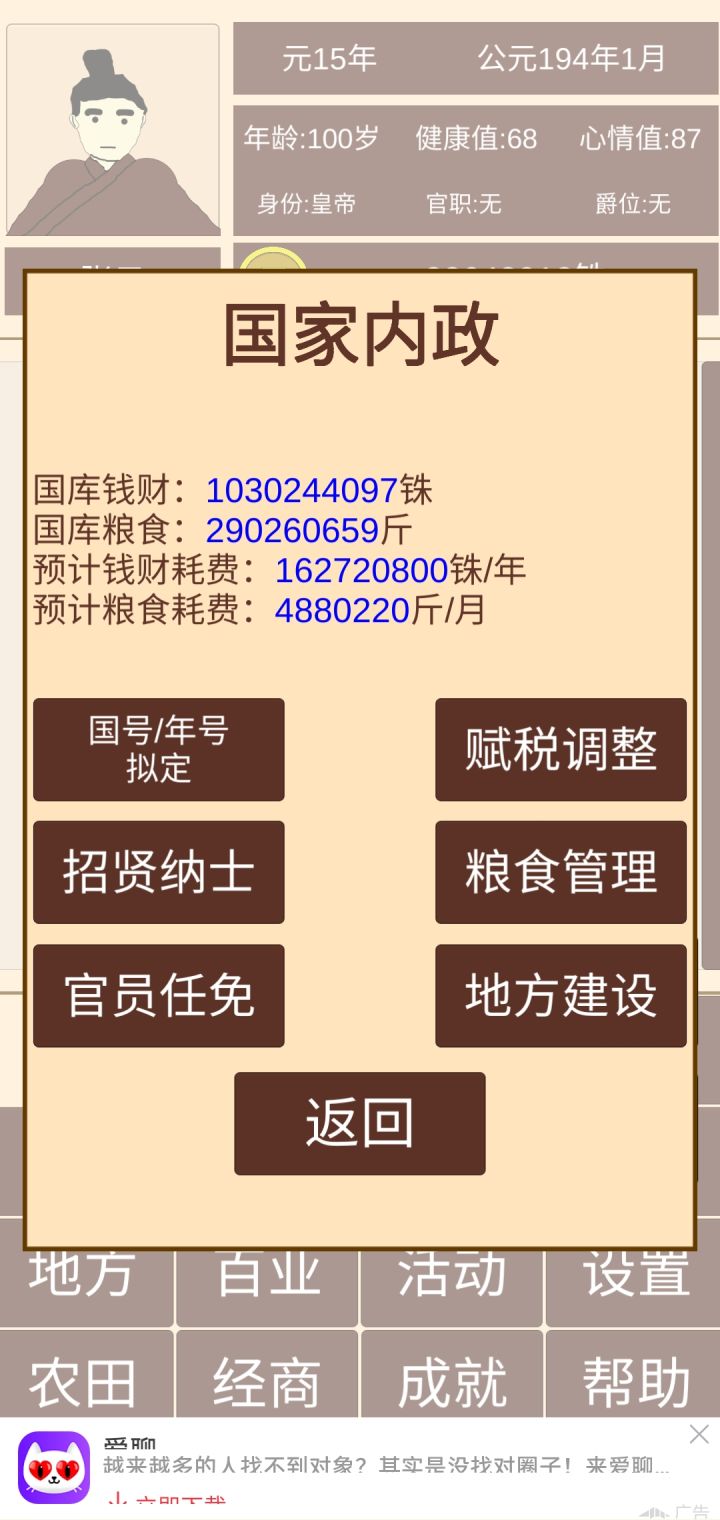Select 招贤纳士 to recruit talent
The width and height of the screenshot is (720, 1520).
(158, 872)
